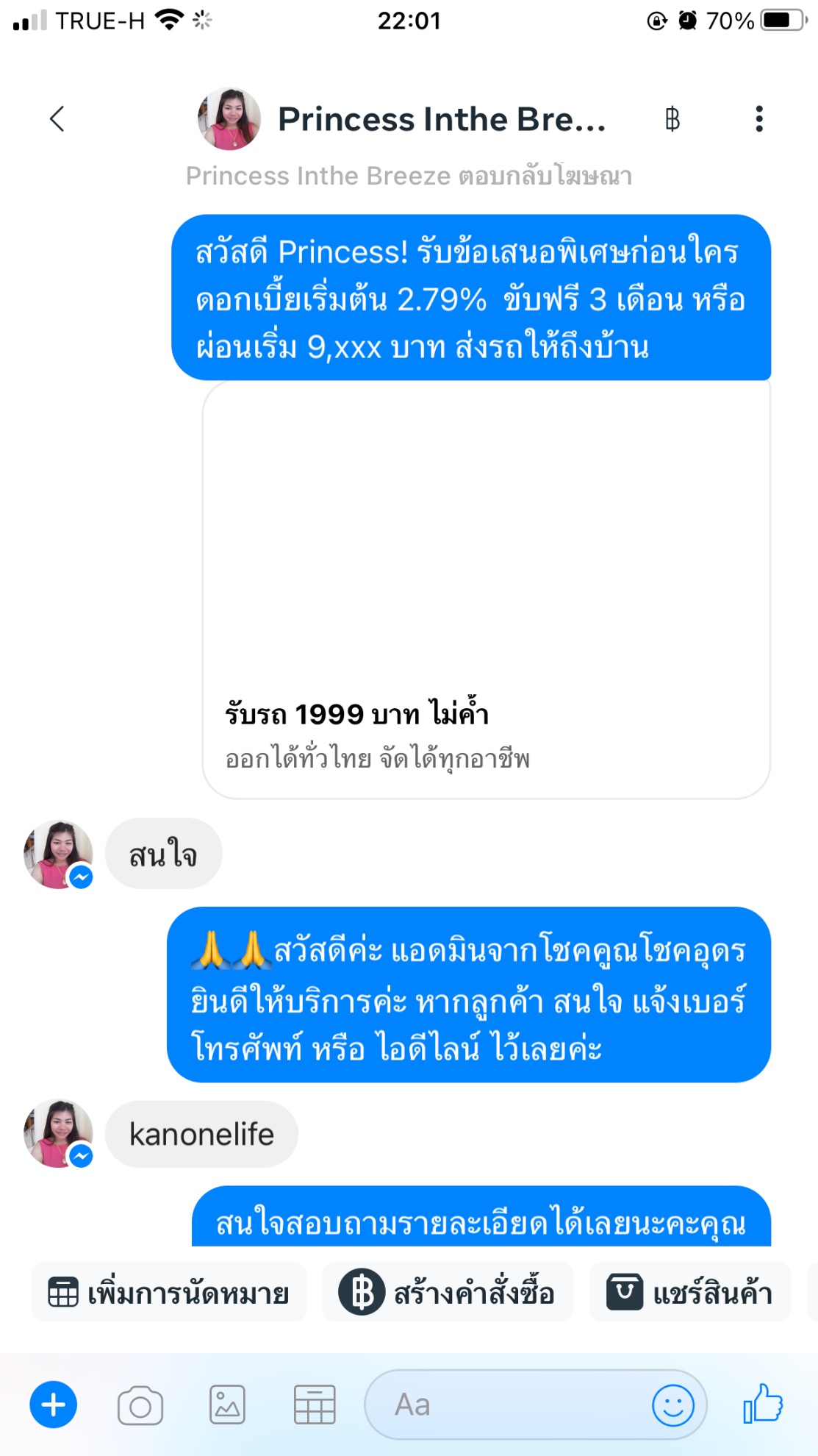Open more actions with the plus button

pos(53,1405)
